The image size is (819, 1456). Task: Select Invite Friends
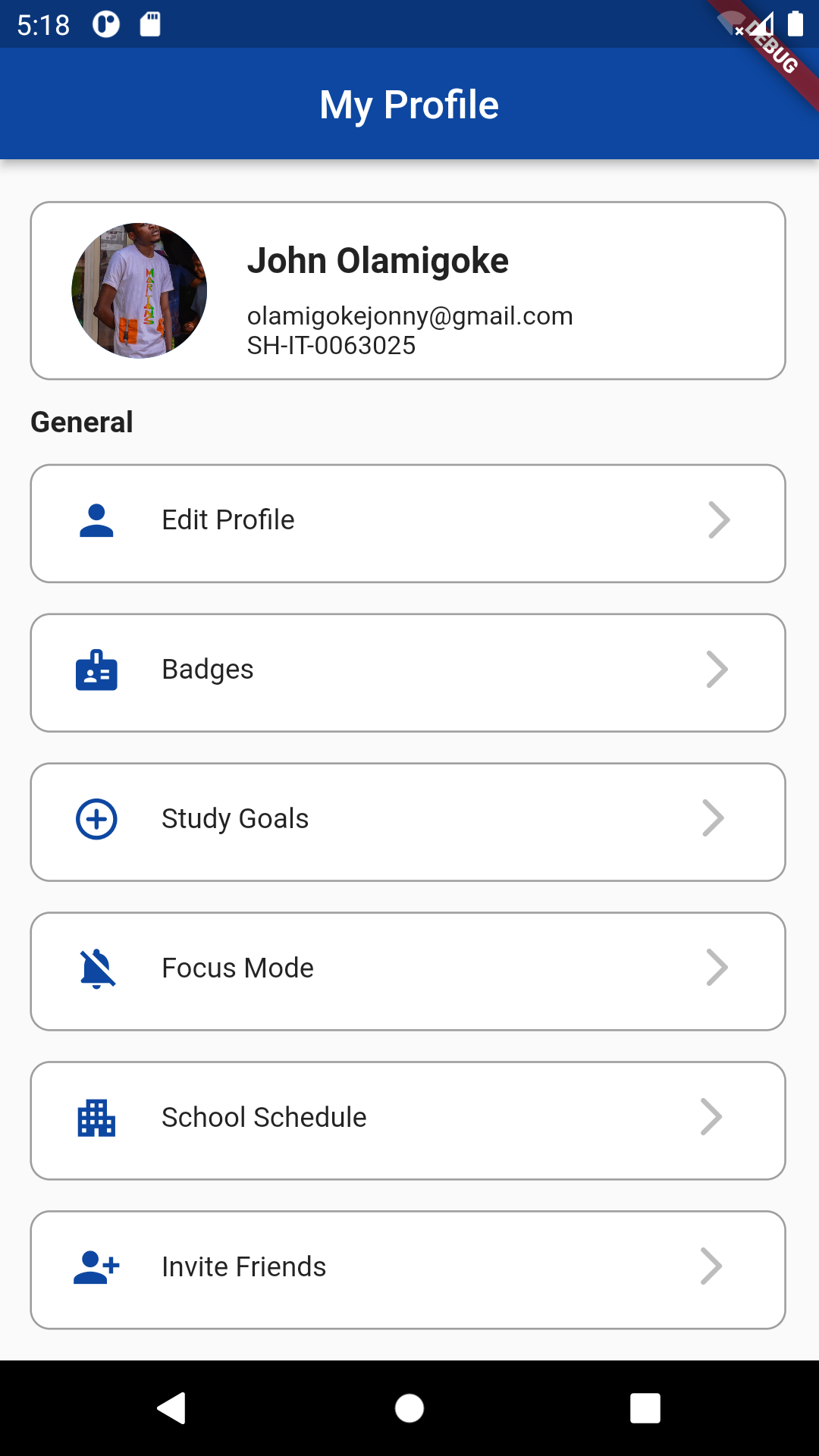click(408, 1270)
